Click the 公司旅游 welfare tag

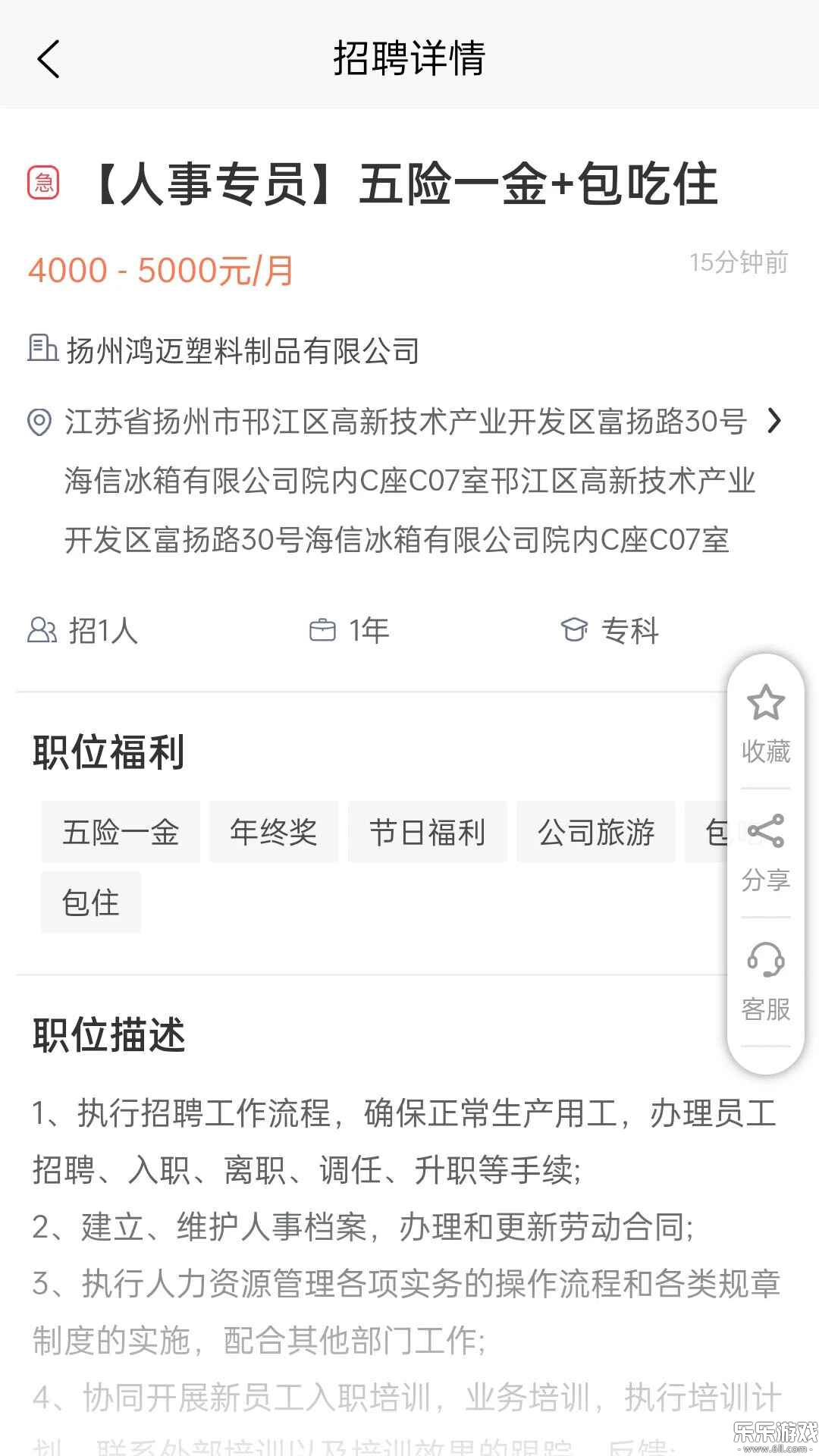[597, 832]
